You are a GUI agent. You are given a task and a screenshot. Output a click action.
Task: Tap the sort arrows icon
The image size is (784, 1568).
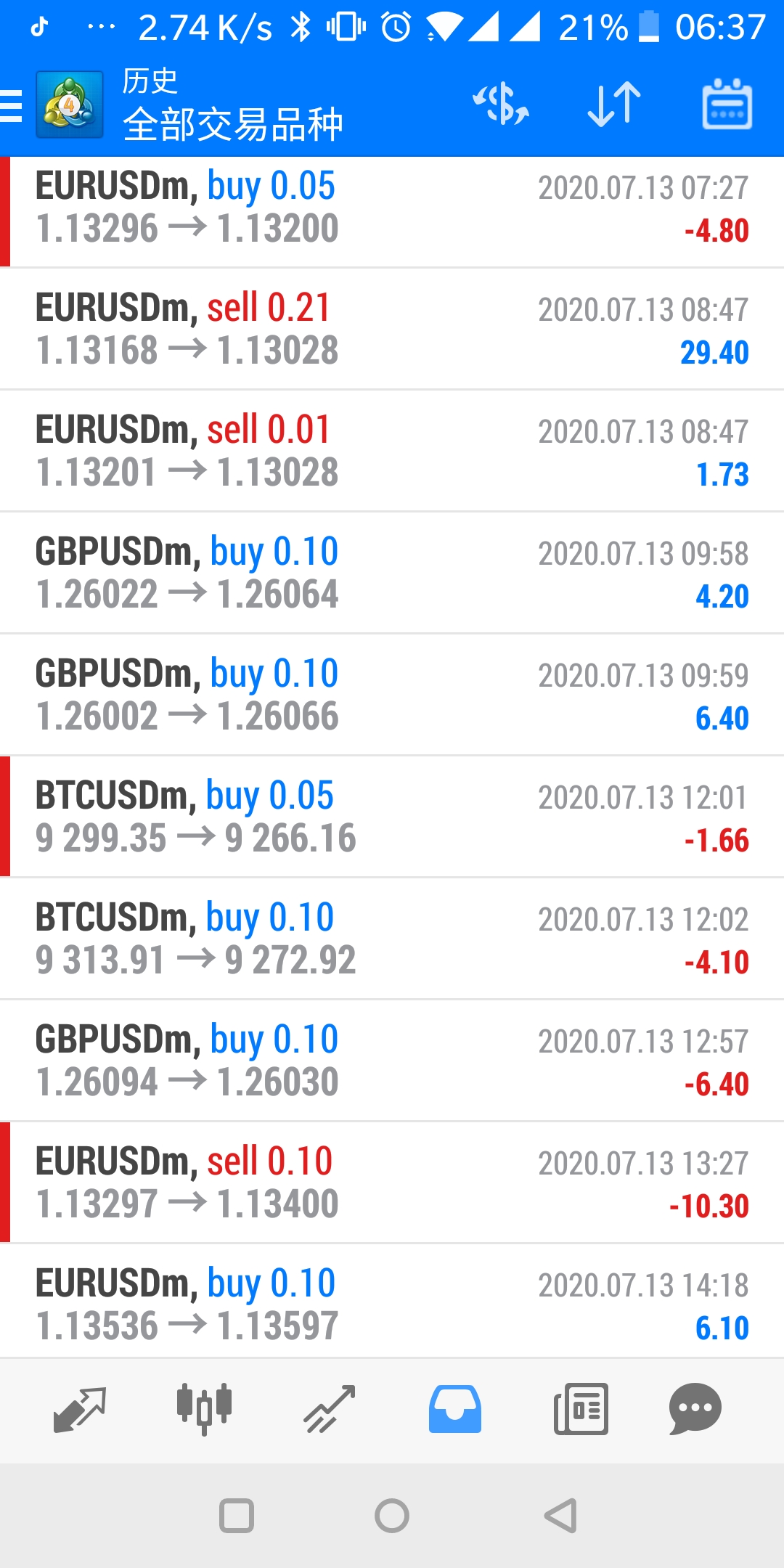614,105
